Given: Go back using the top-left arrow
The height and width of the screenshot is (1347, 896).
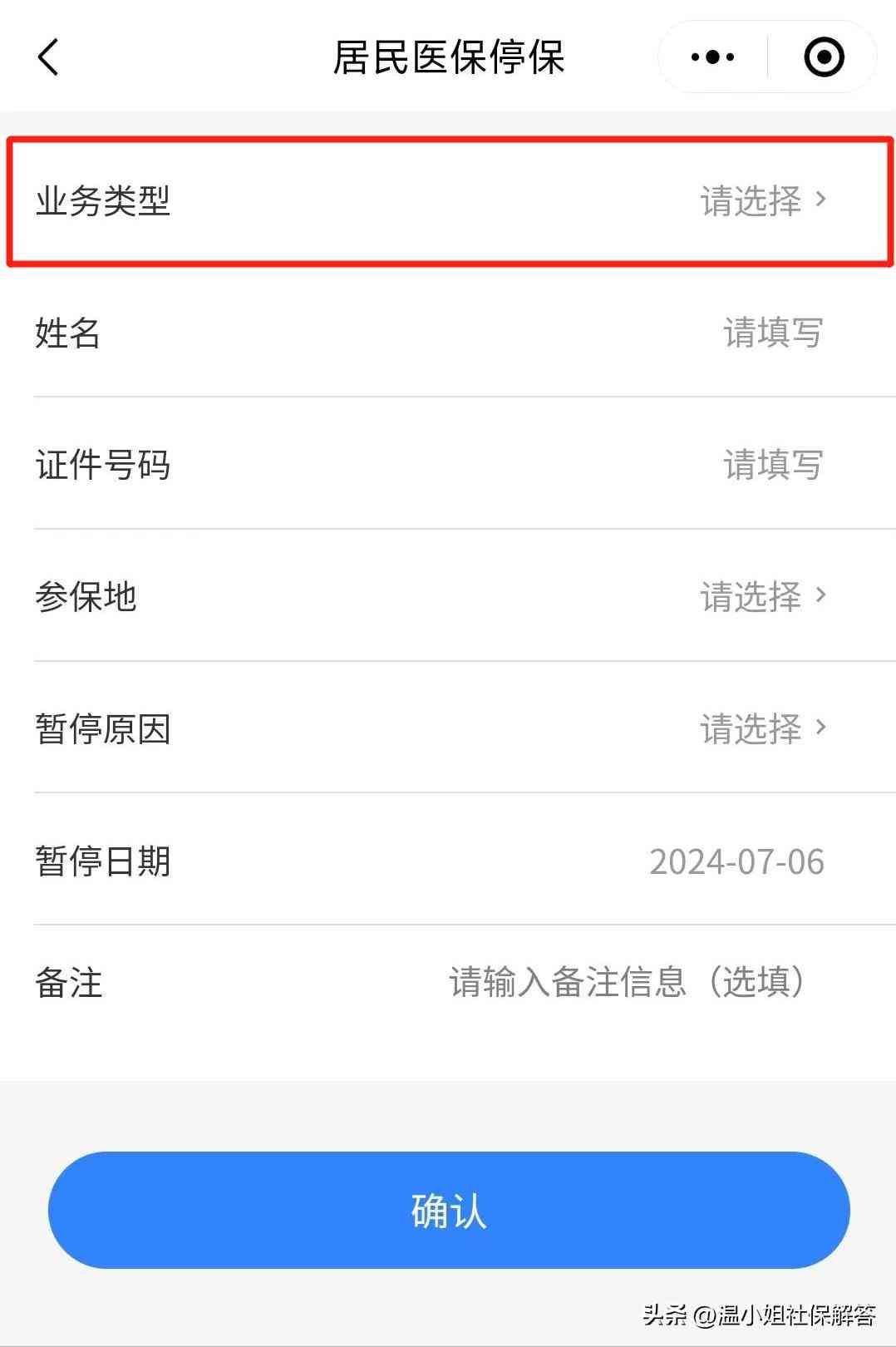Looking at the screenshot, I should (49, 57).
